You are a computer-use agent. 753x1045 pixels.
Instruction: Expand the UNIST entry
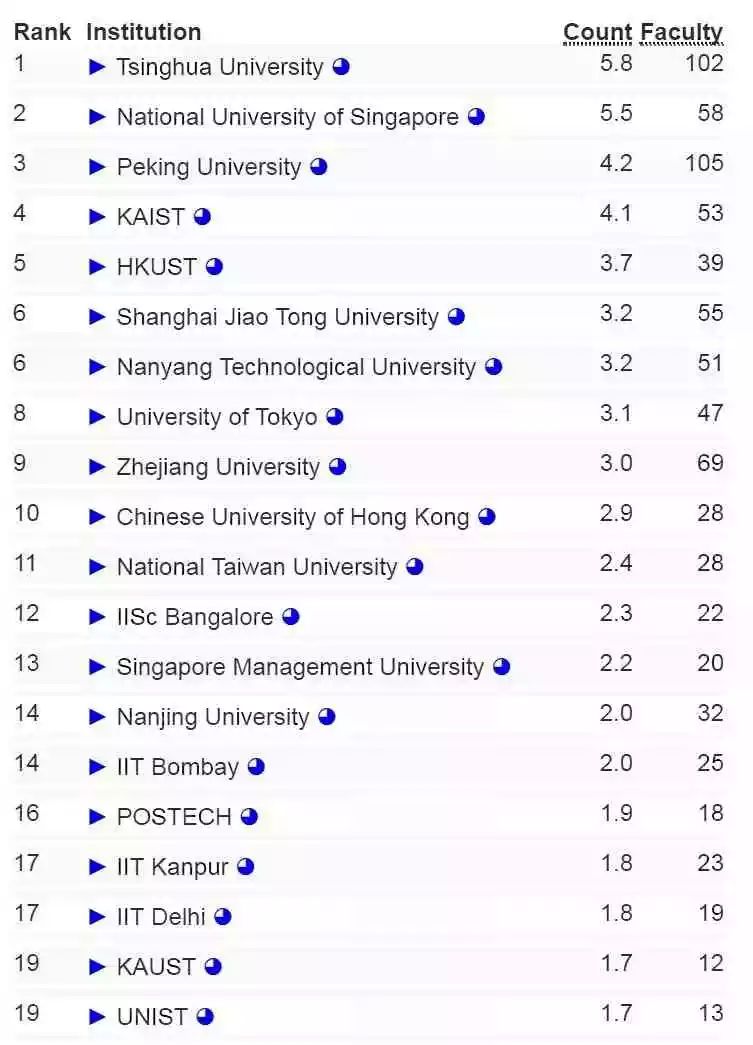97,1017
